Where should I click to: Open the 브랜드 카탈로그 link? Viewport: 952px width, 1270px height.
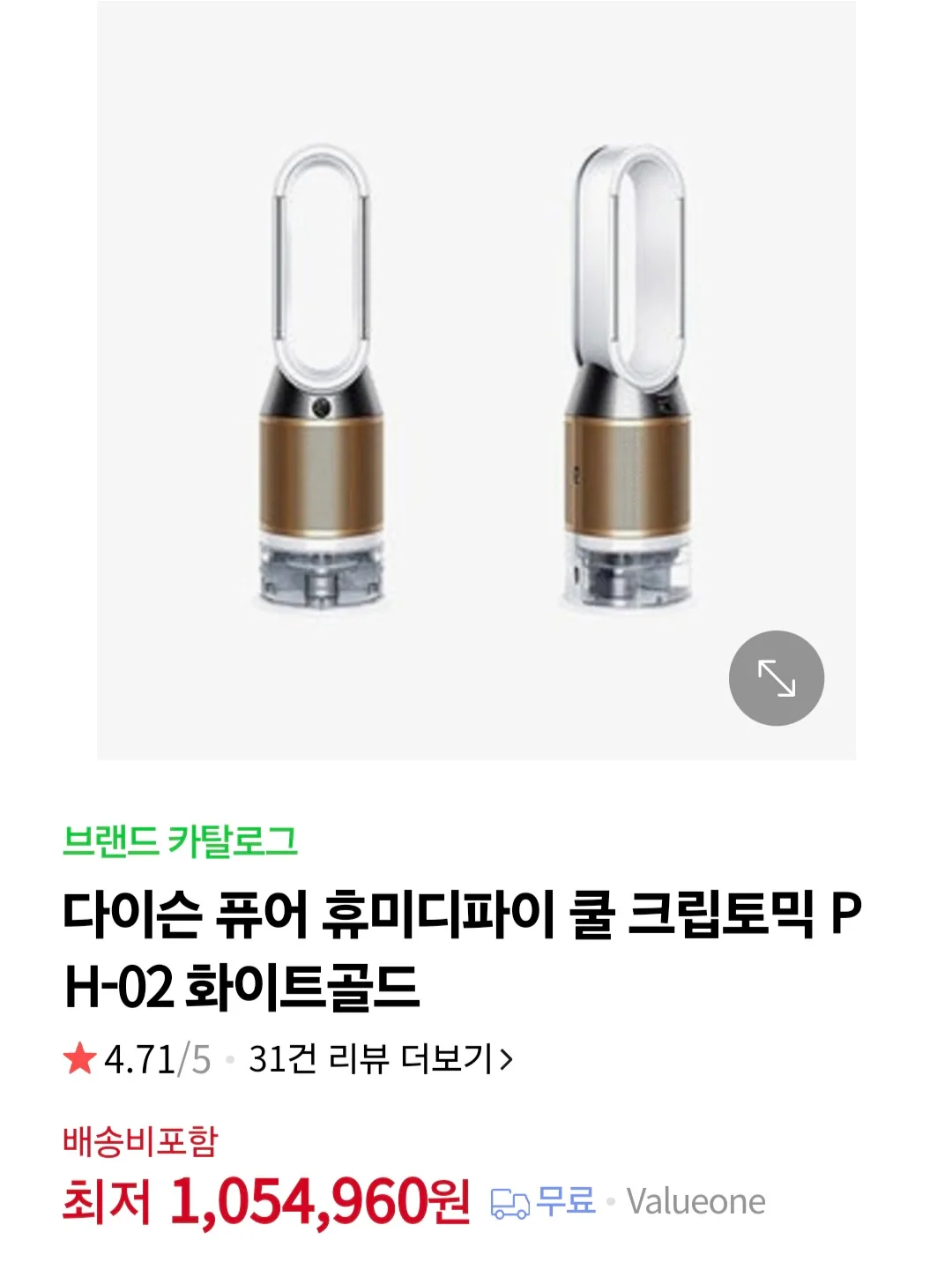[180, 840]
